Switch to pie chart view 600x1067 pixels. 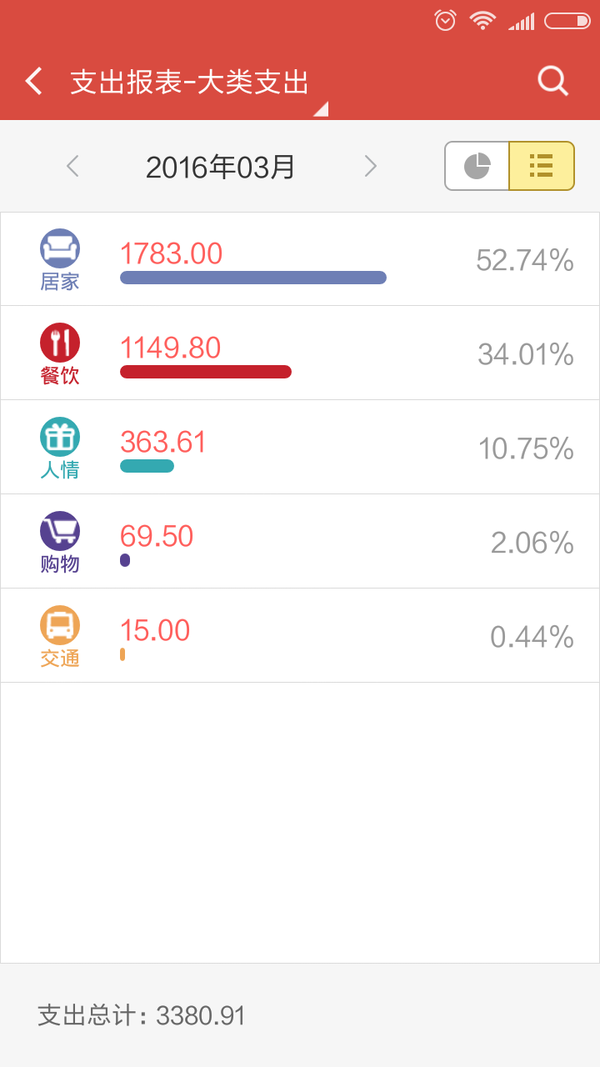477,166
